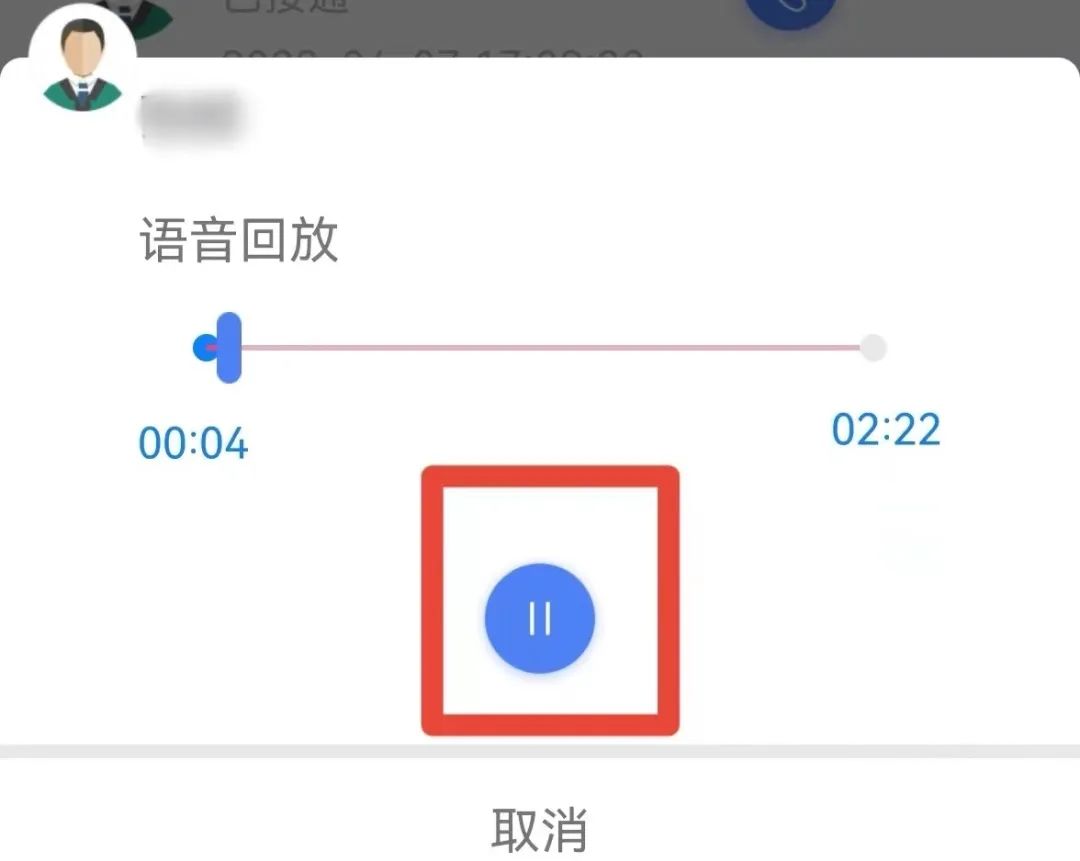Tap the playback progress slider track
Screen dimensions: 1080x861
point(550,348)
